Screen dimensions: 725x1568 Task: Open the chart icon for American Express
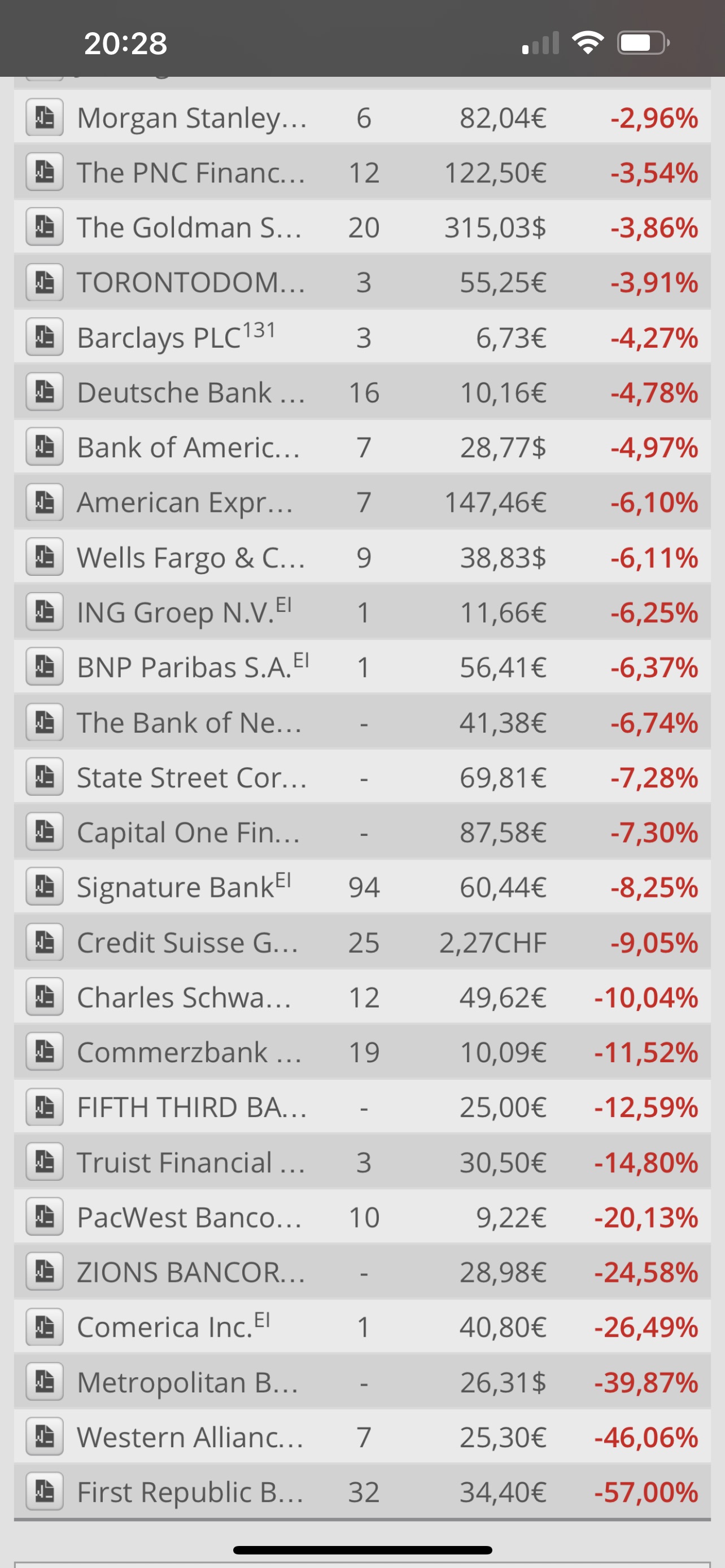point(45,502)
